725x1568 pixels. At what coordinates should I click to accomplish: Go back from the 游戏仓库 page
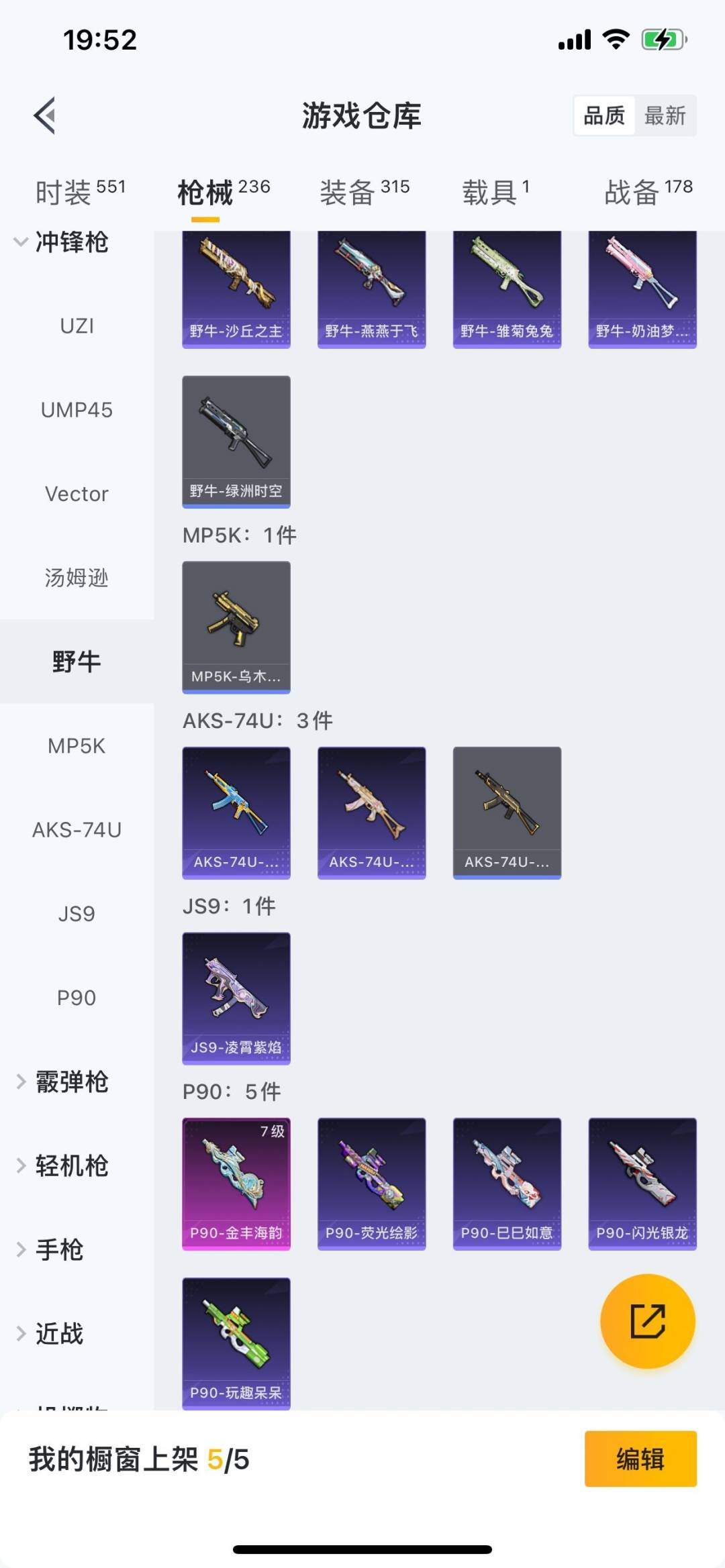(x=45, y=115)
